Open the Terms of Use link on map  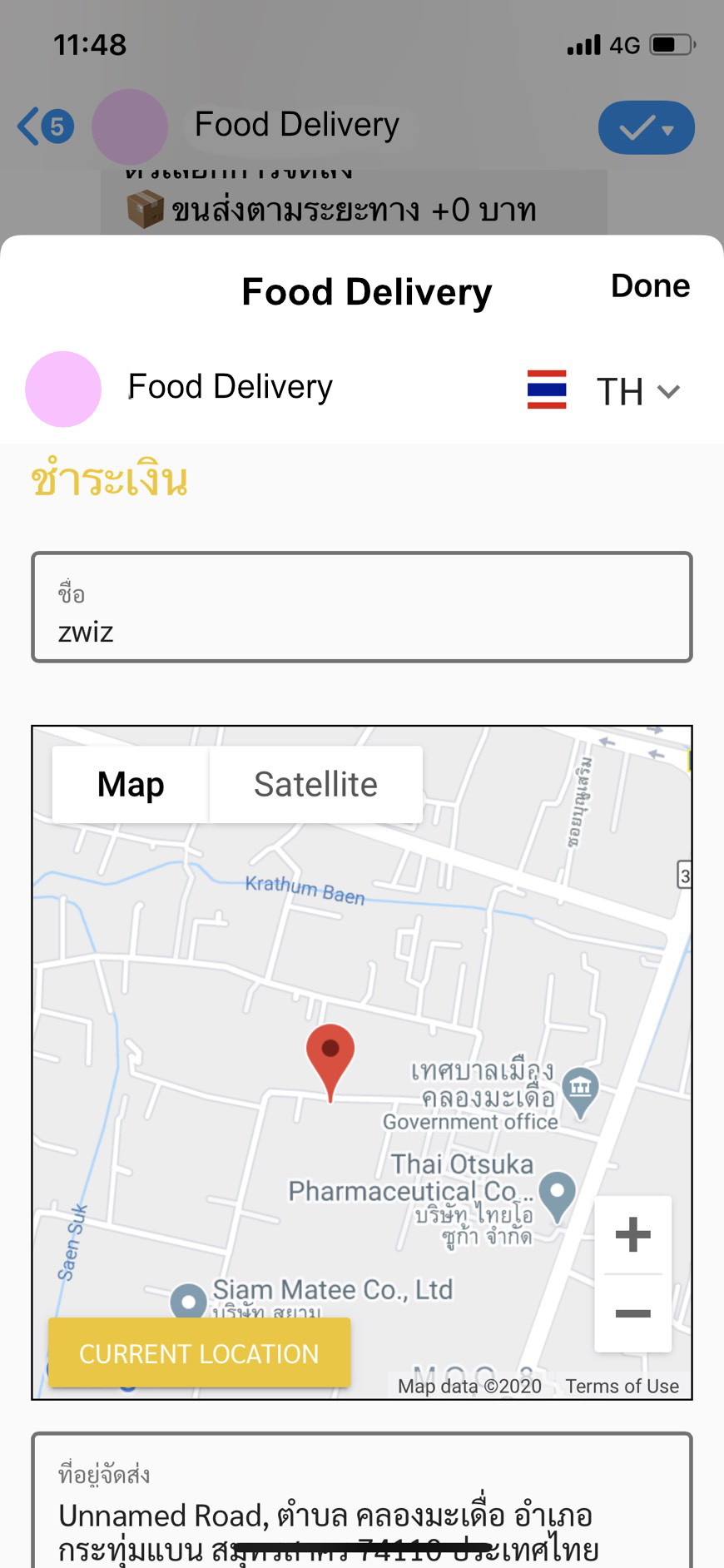[x=622, y=1386]
